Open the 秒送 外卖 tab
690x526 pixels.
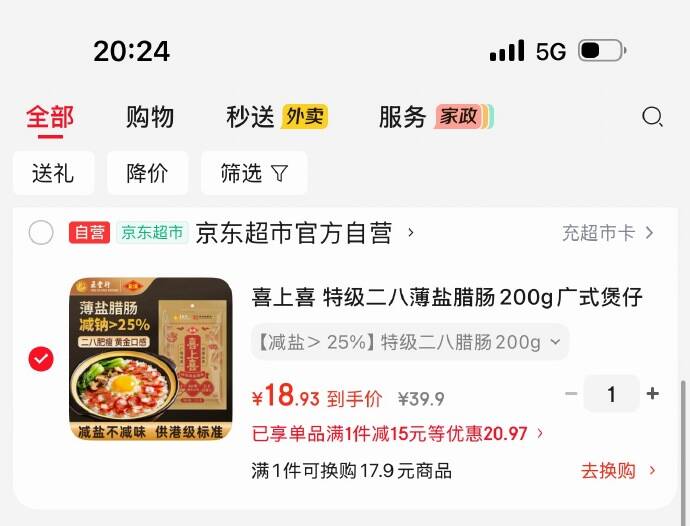(x=276, y=117)
